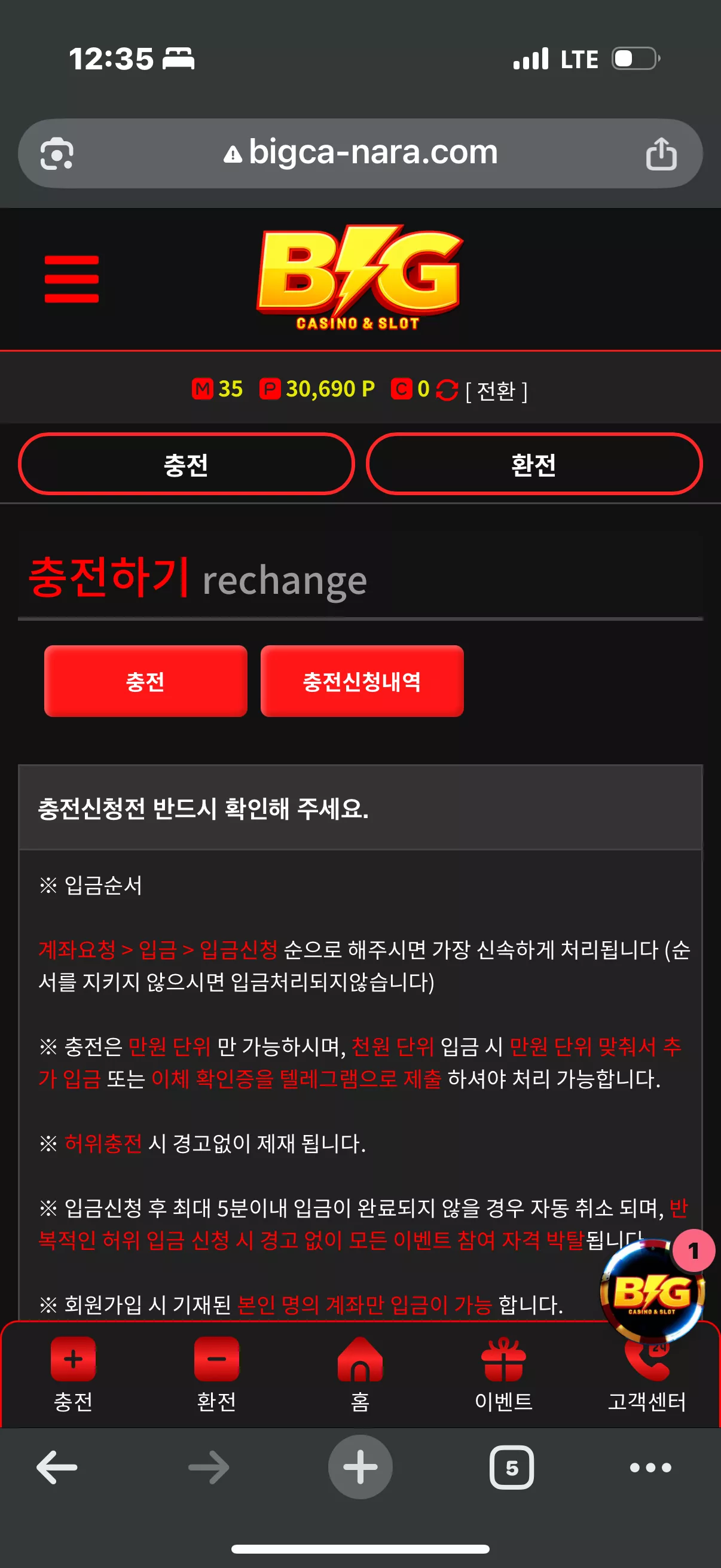Open 이벤트 in bottom navigation
Image resolution: width=721 pixels, height=1568 pixels.
tap(504, 1375)
